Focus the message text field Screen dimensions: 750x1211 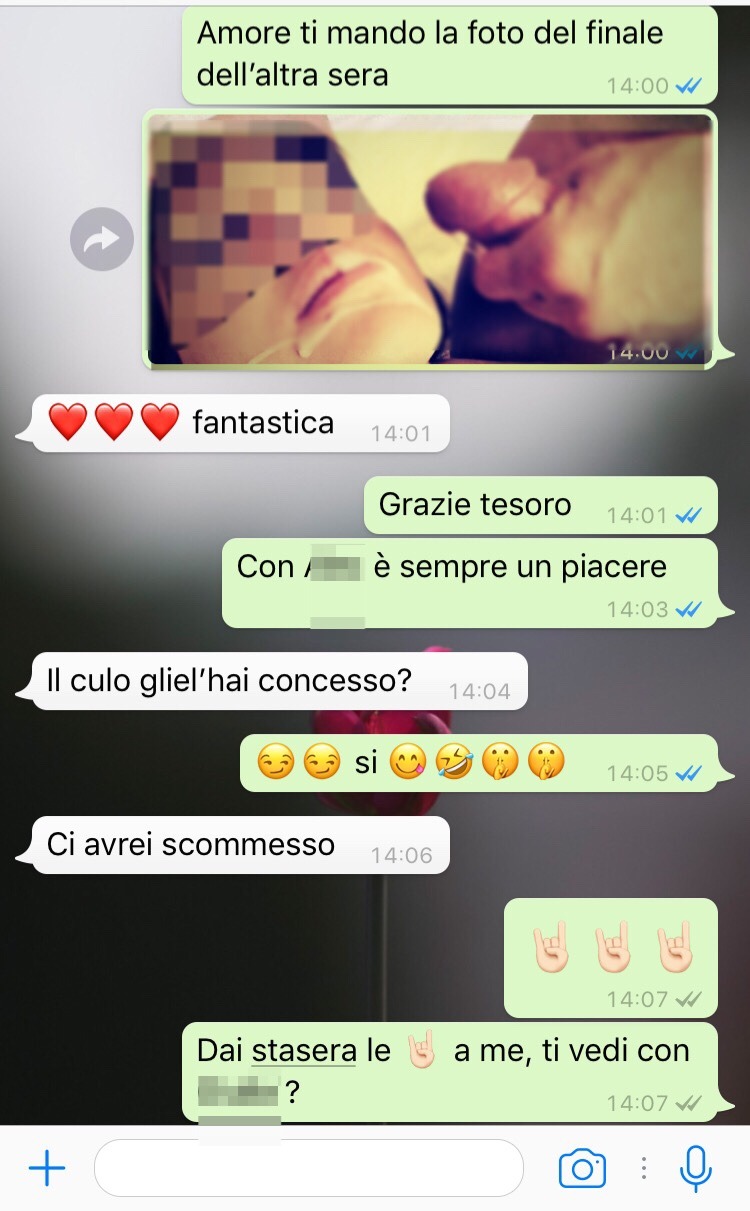[308, 1167]
